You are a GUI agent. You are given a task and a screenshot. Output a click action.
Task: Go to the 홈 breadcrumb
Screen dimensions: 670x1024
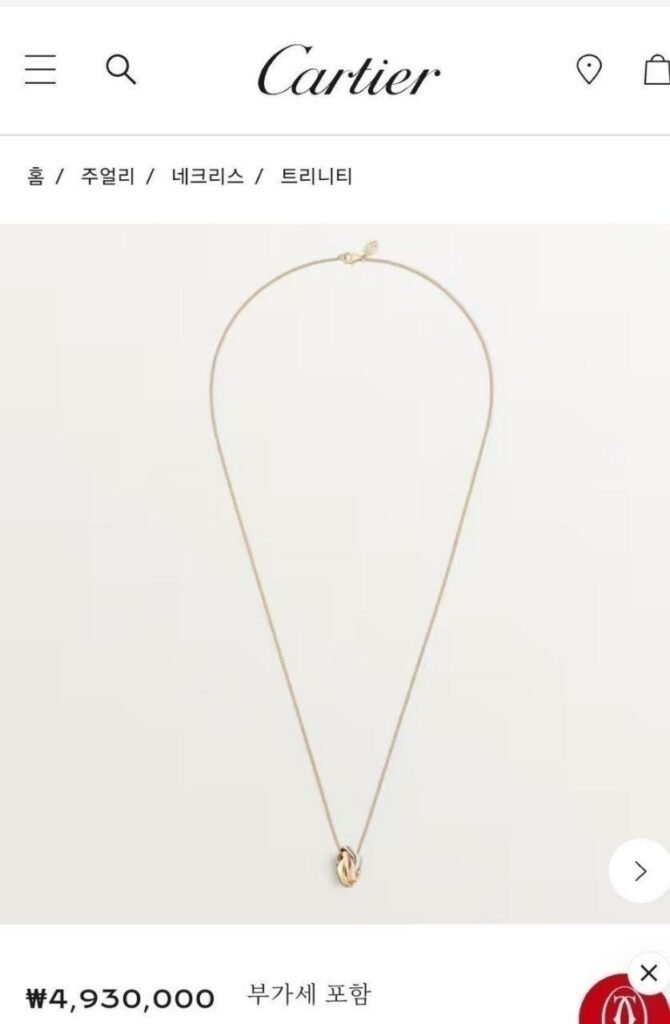coord(35,177)
